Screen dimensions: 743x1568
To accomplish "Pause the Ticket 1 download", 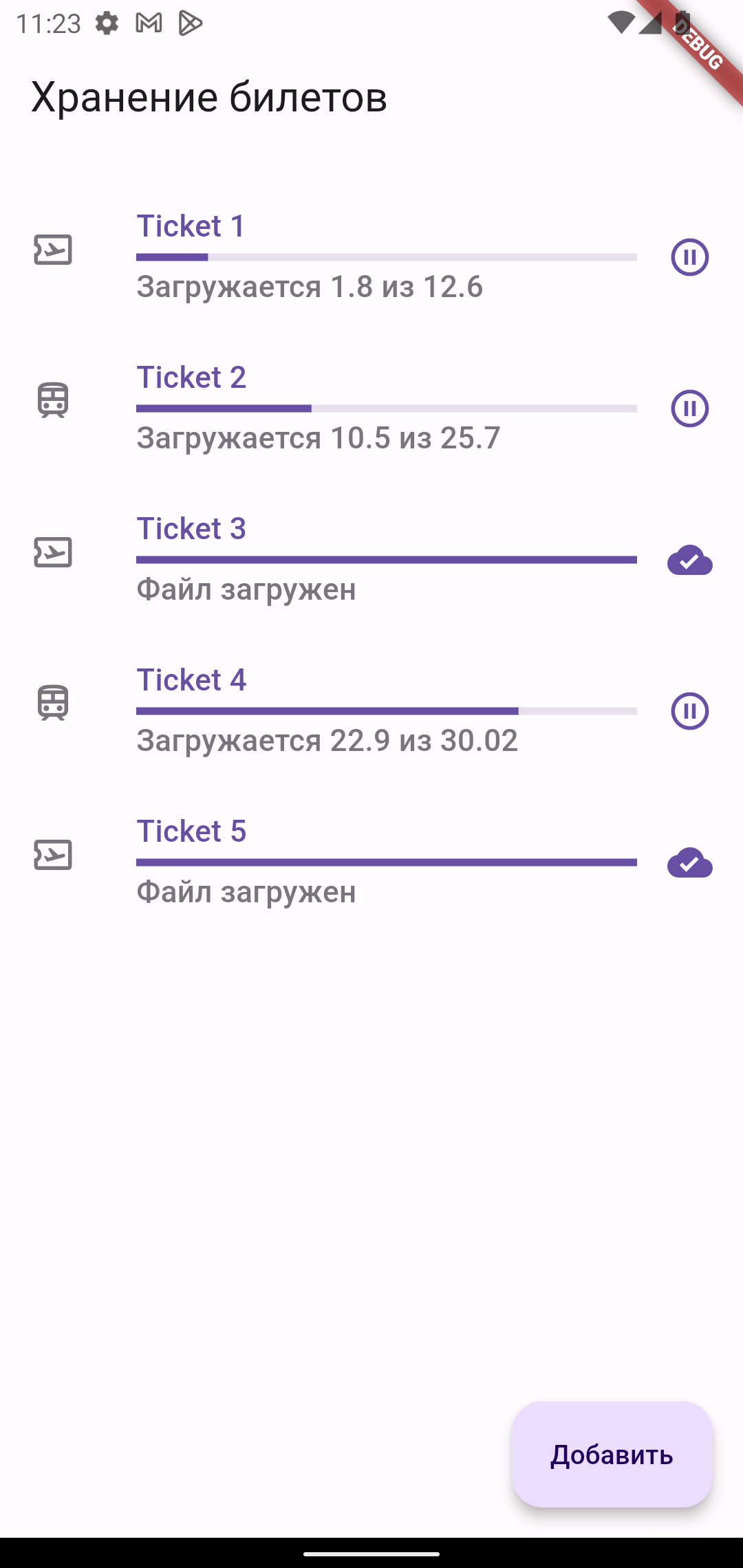I will tap(689, 257).
